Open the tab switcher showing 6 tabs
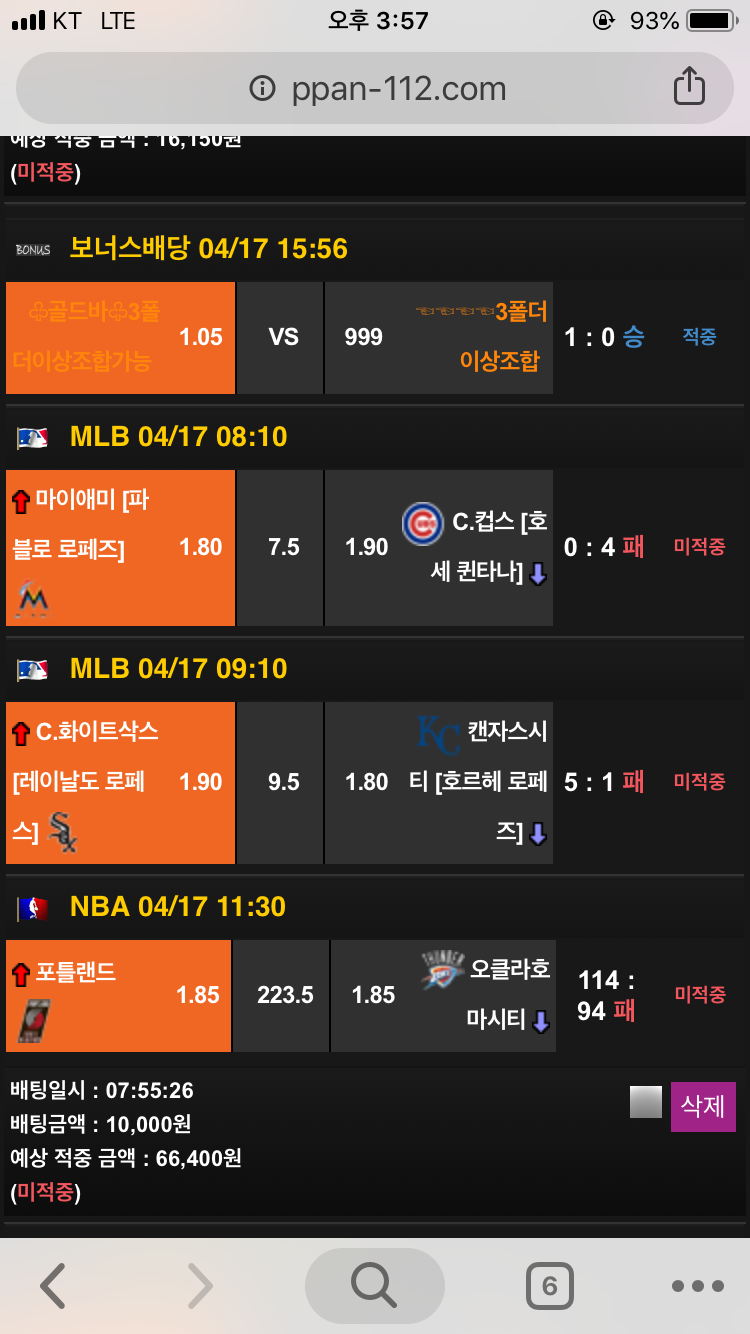Image resolution: width=750 pixels, height=1334 pixels. [x=549, y=1286]
